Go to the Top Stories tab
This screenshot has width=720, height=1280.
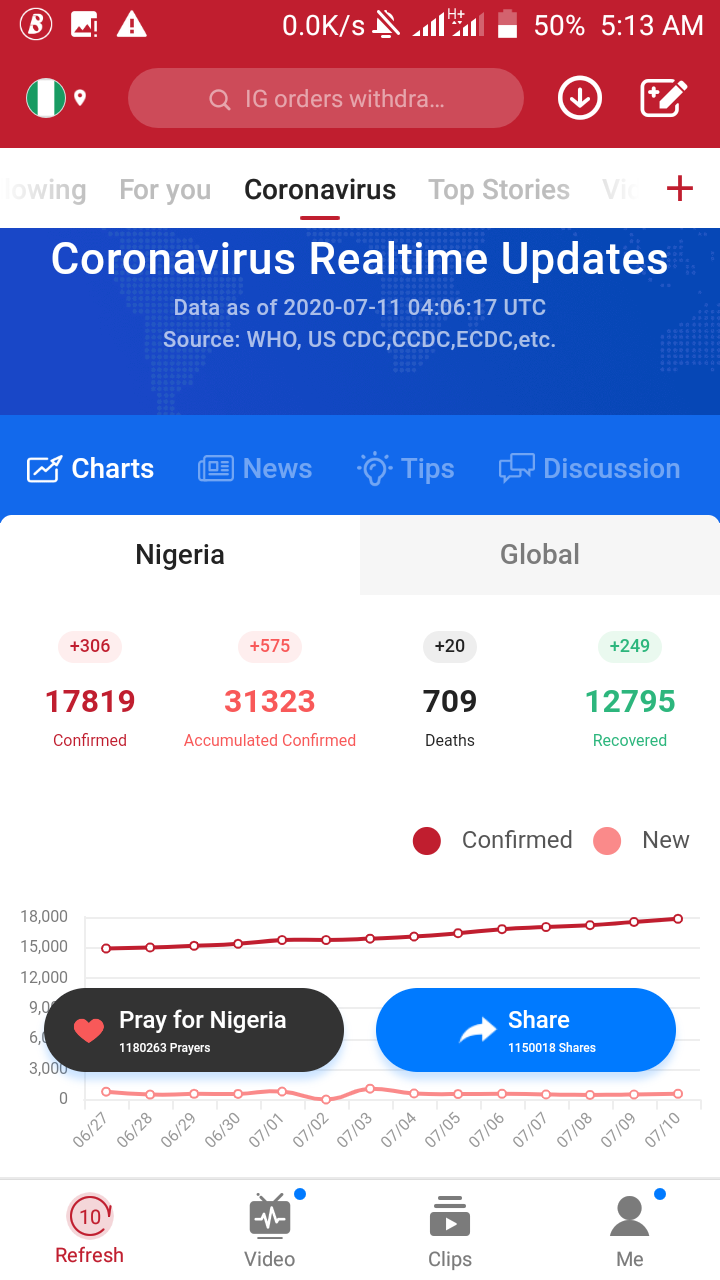point(499,190)
